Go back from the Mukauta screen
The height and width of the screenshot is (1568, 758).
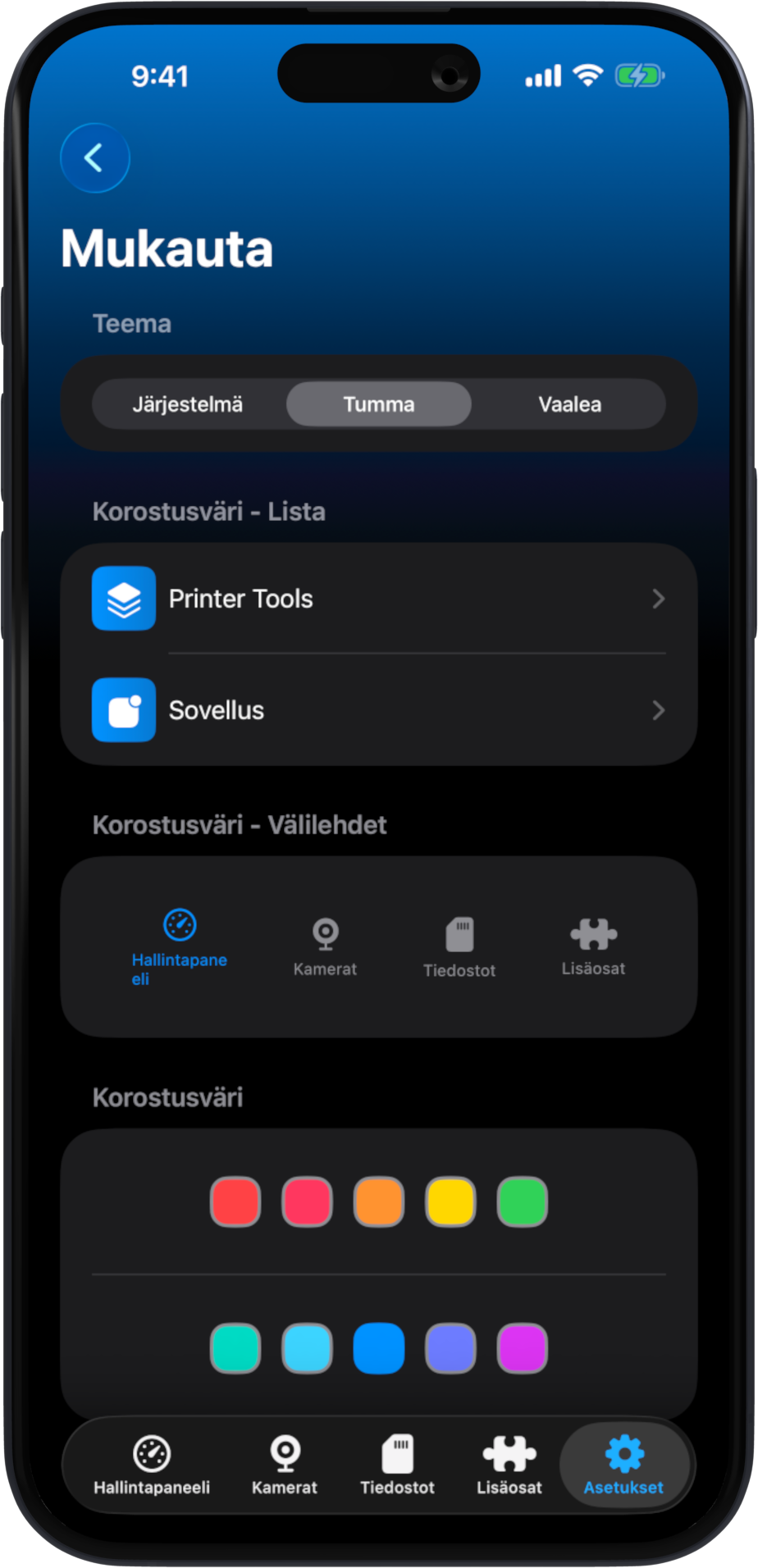click(x=95, y=158)
